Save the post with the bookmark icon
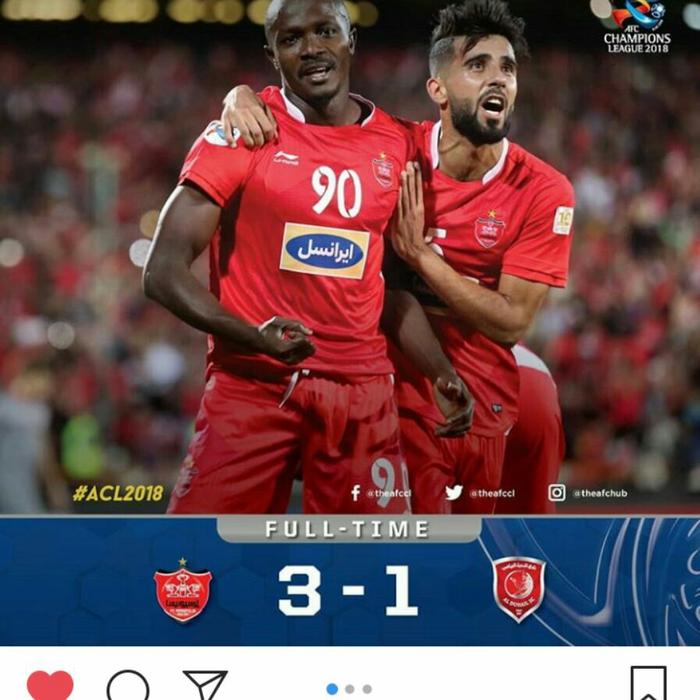 point(648,685)
